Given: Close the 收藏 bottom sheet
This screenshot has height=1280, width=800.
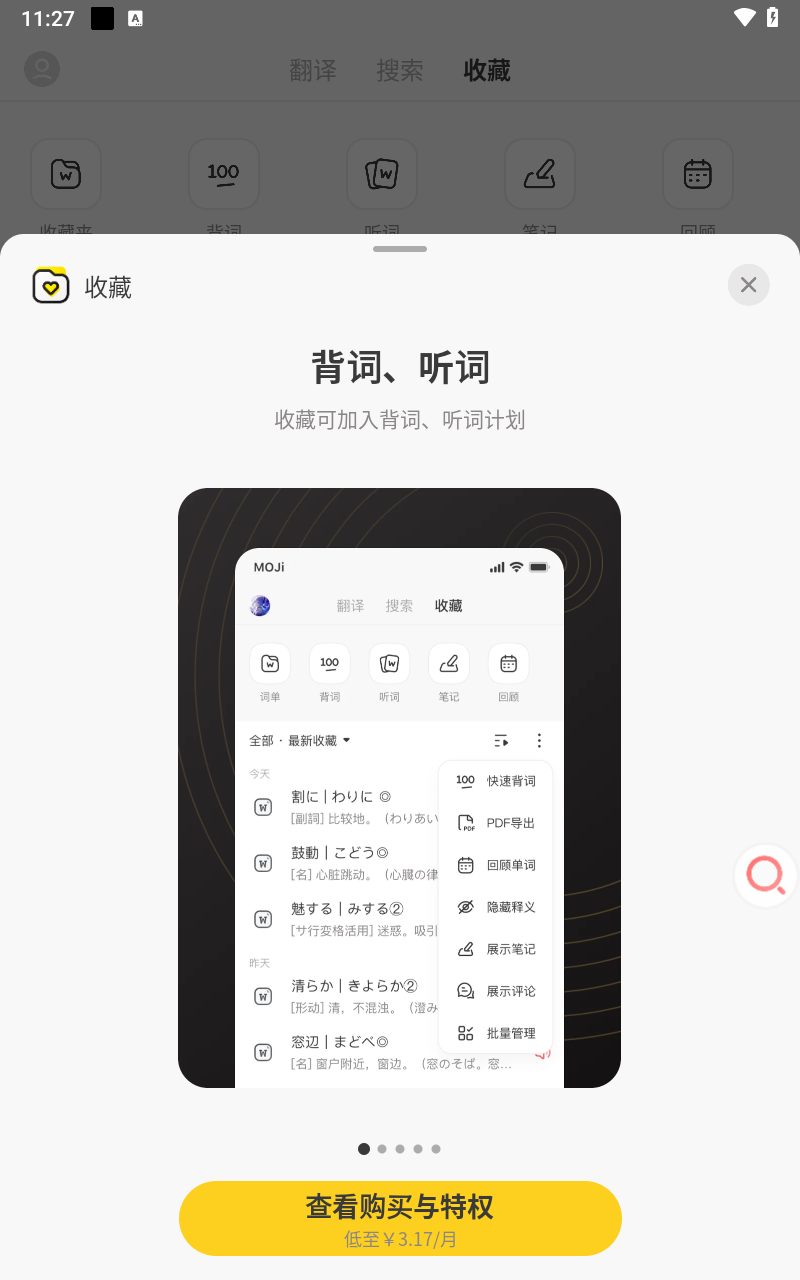Looking at the screenshot, I should click(748, 285).
